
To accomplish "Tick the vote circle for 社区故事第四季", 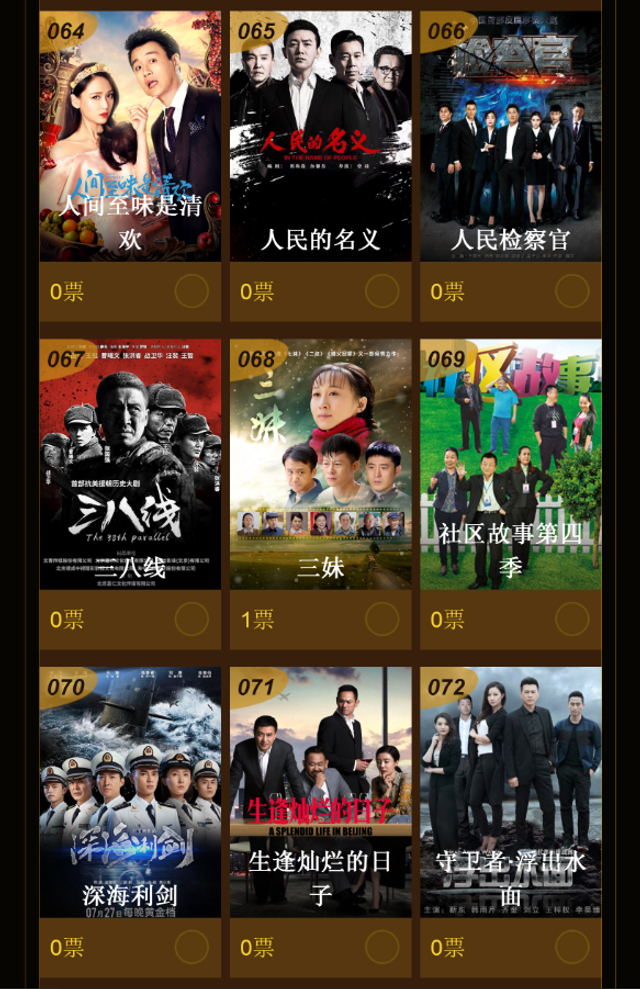I will pos(573,619).
